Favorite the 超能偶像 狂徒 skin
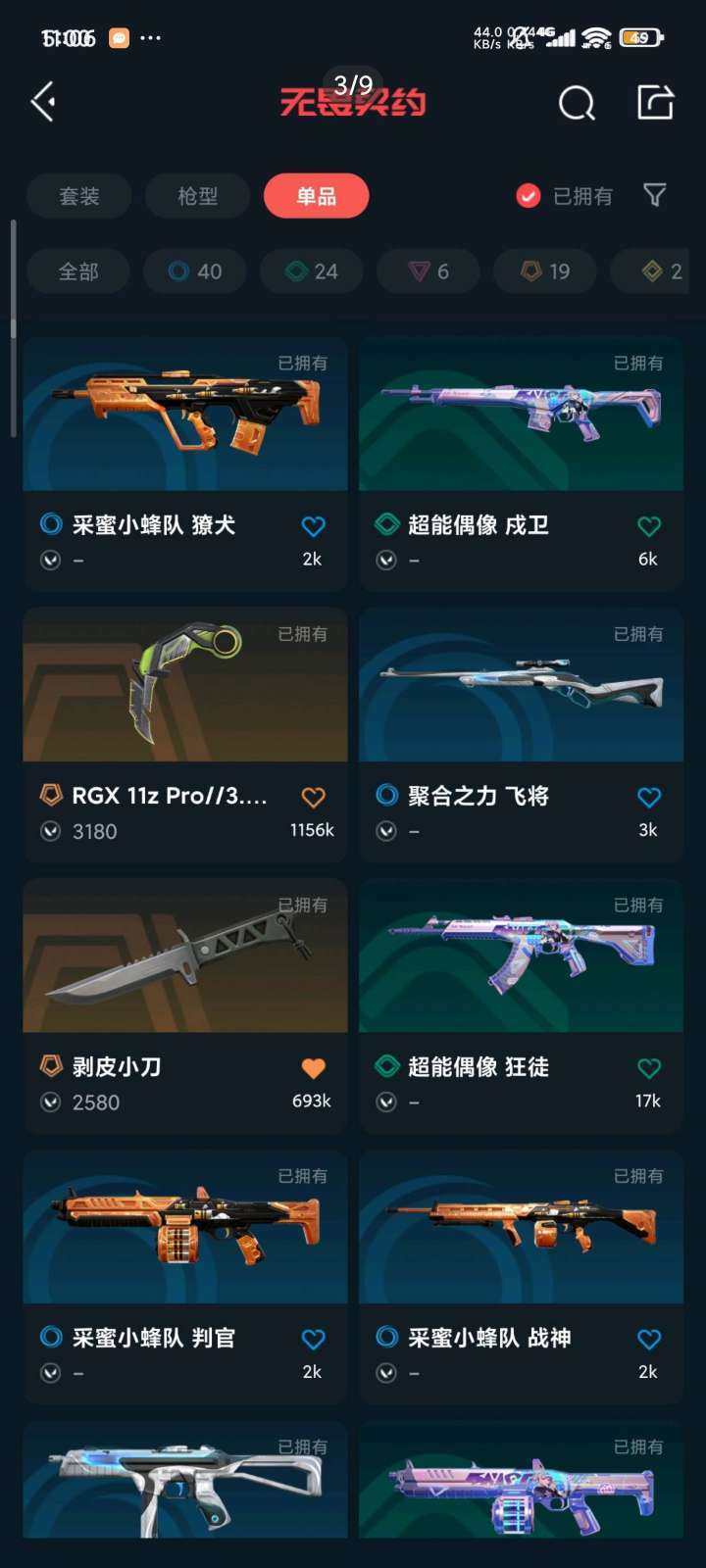Image resolution: width=706 pixels, height=1568 pixels. (649, 1068)
